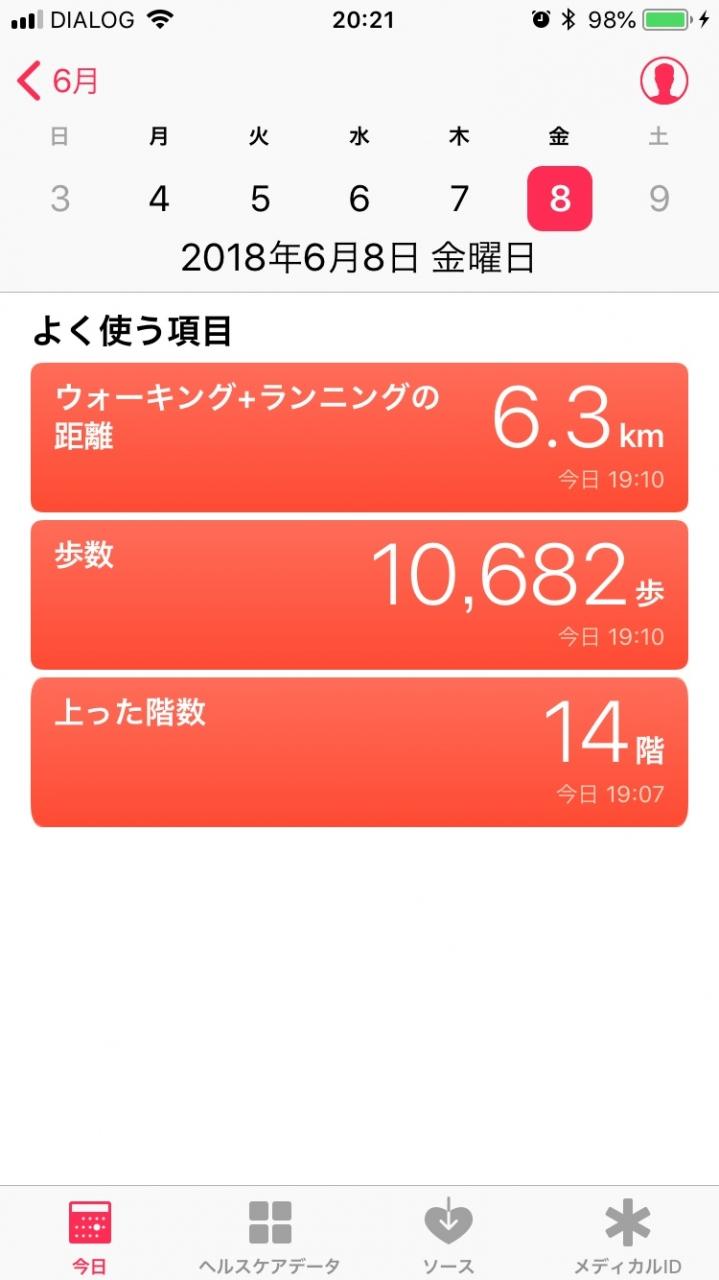Open the 上った階数 card
The width and height of the screenshot is (719, 1280).
[359, 752]
